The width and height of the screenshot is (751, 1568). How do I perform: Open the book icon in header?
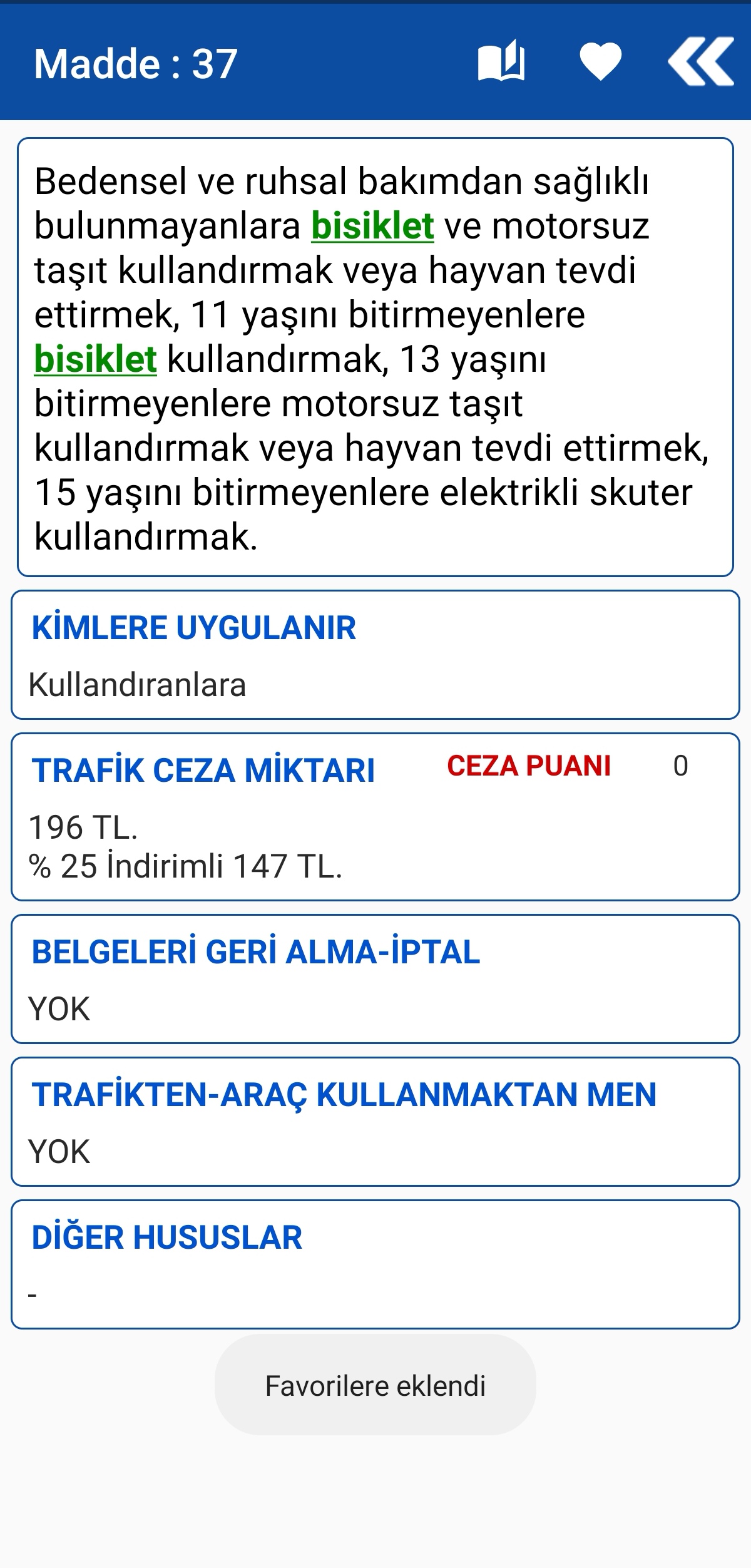pos(501,61)
